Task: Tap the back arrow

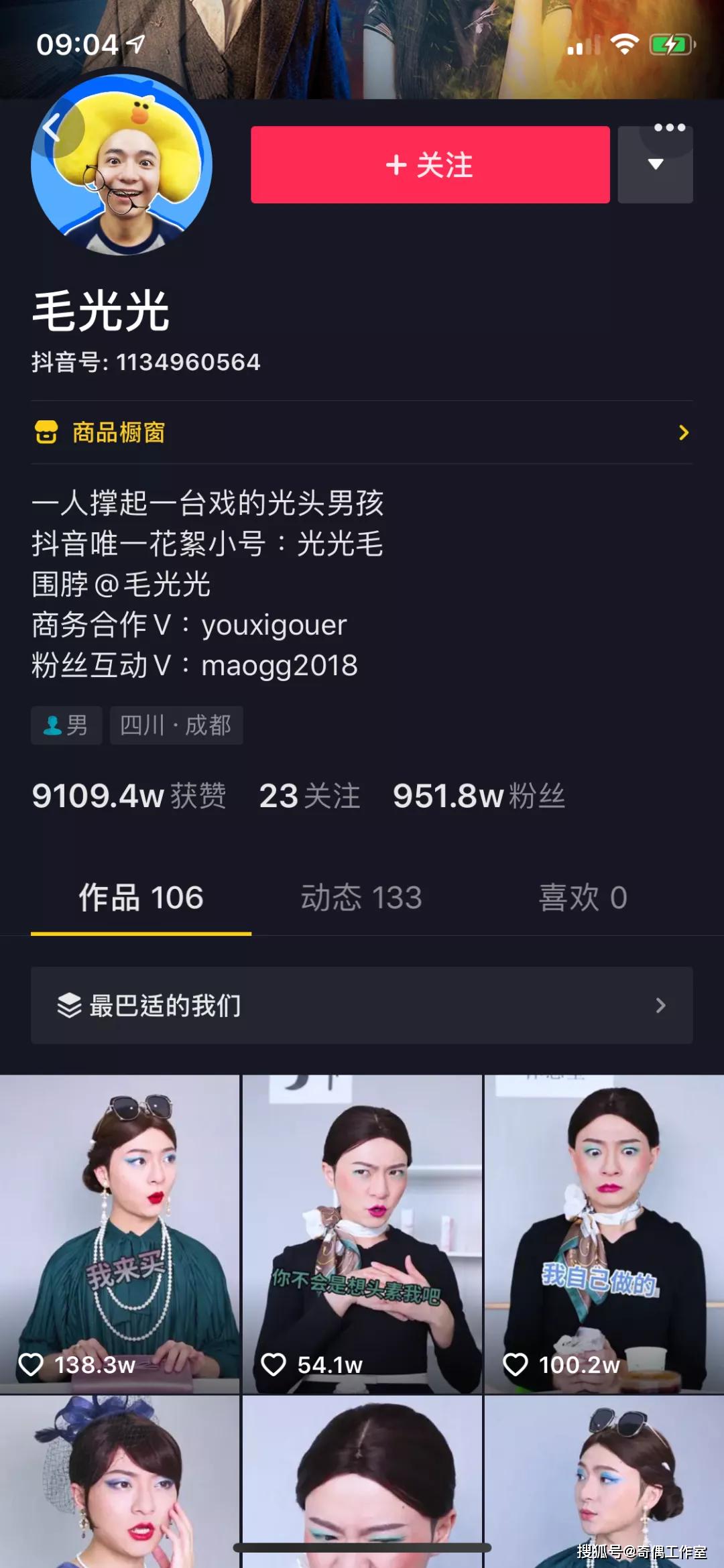Action: click(x=52, y=127)
